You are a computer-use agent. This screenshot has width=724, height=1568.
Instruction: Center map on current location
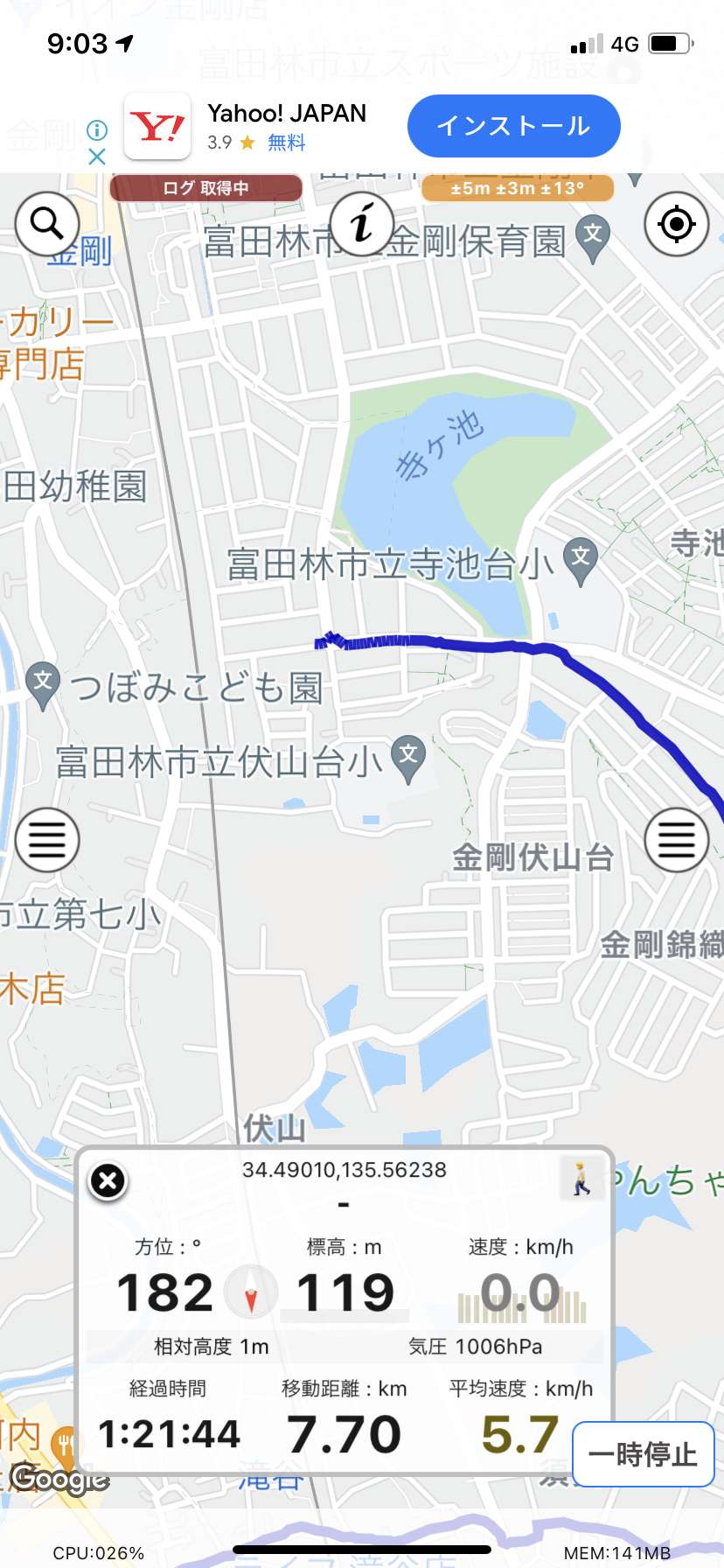(676, 225)
